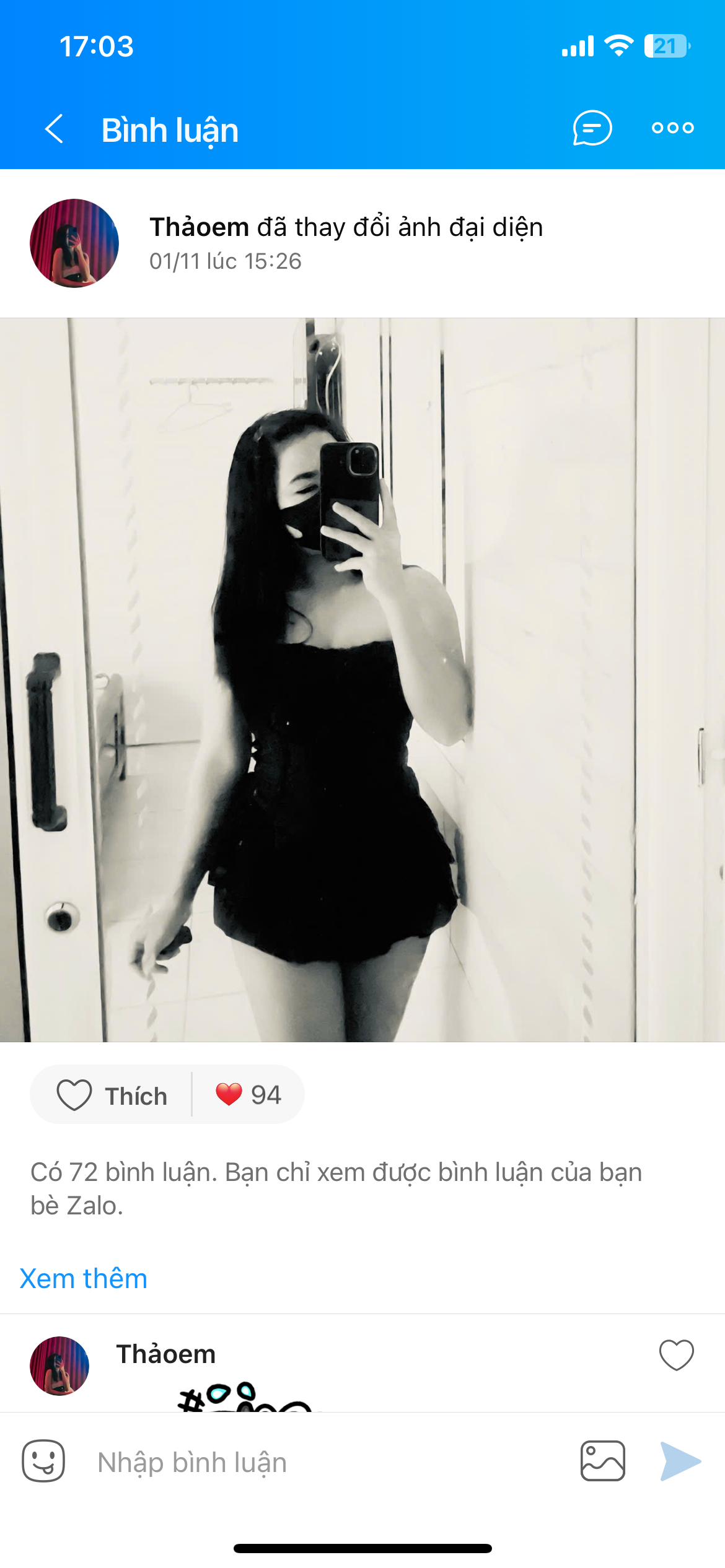
Task: Focus the Nhập bình luận comment field
Action: tap(322, 1463)
